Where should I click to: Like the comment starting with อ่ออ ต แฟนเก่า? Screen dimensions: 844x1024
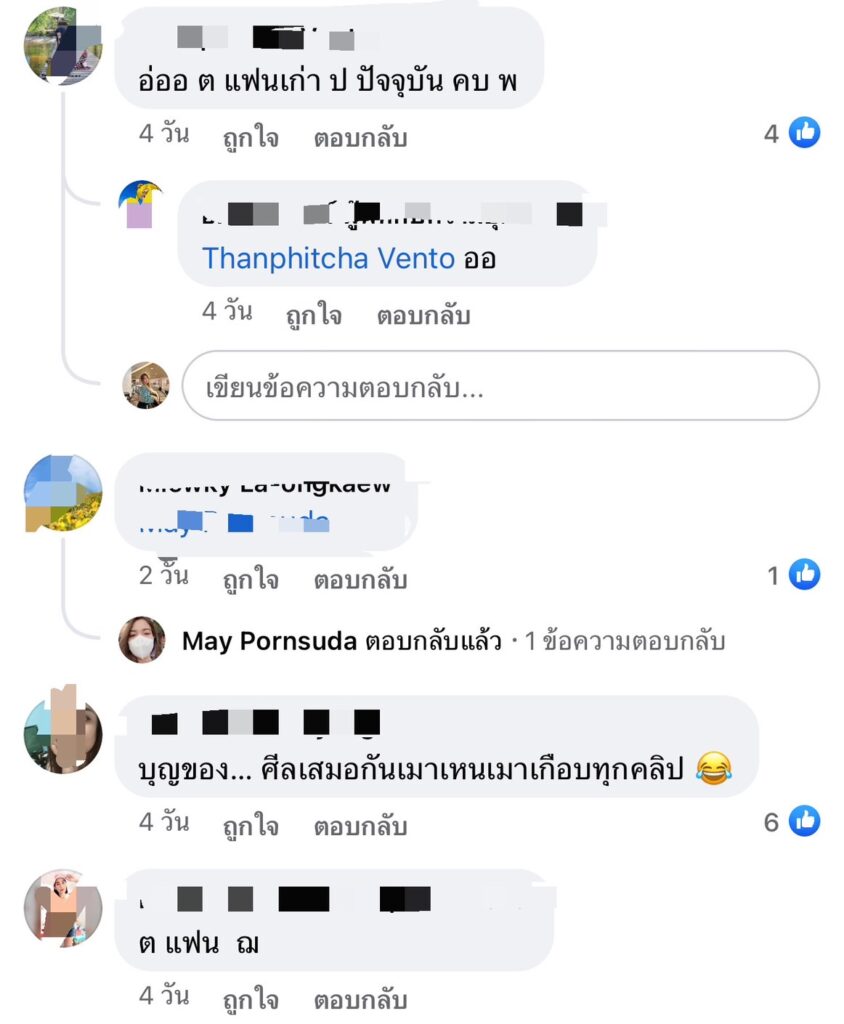coord(250,138)
